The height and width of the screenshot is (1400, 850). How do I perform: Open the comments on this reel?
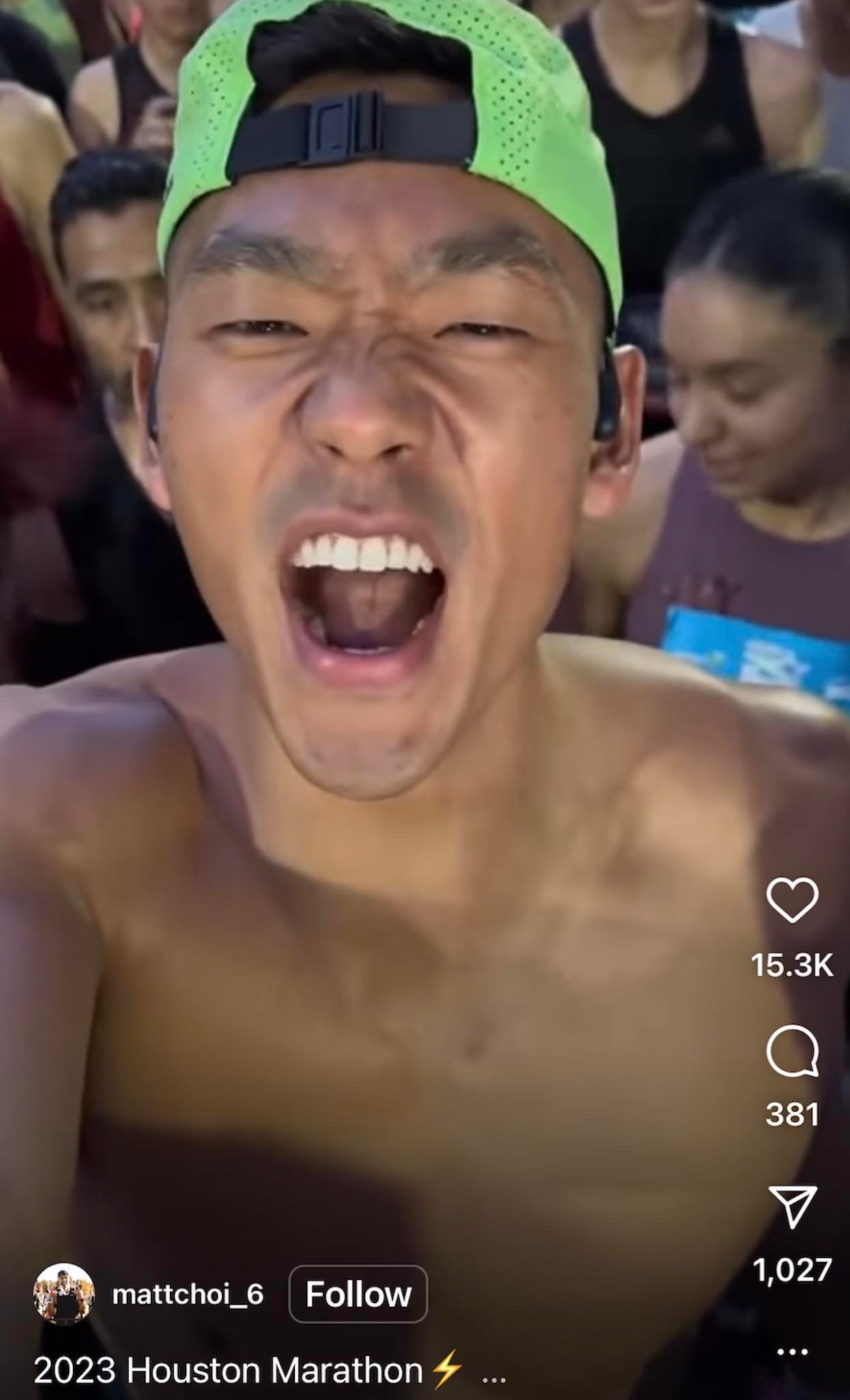(793, 1051)
